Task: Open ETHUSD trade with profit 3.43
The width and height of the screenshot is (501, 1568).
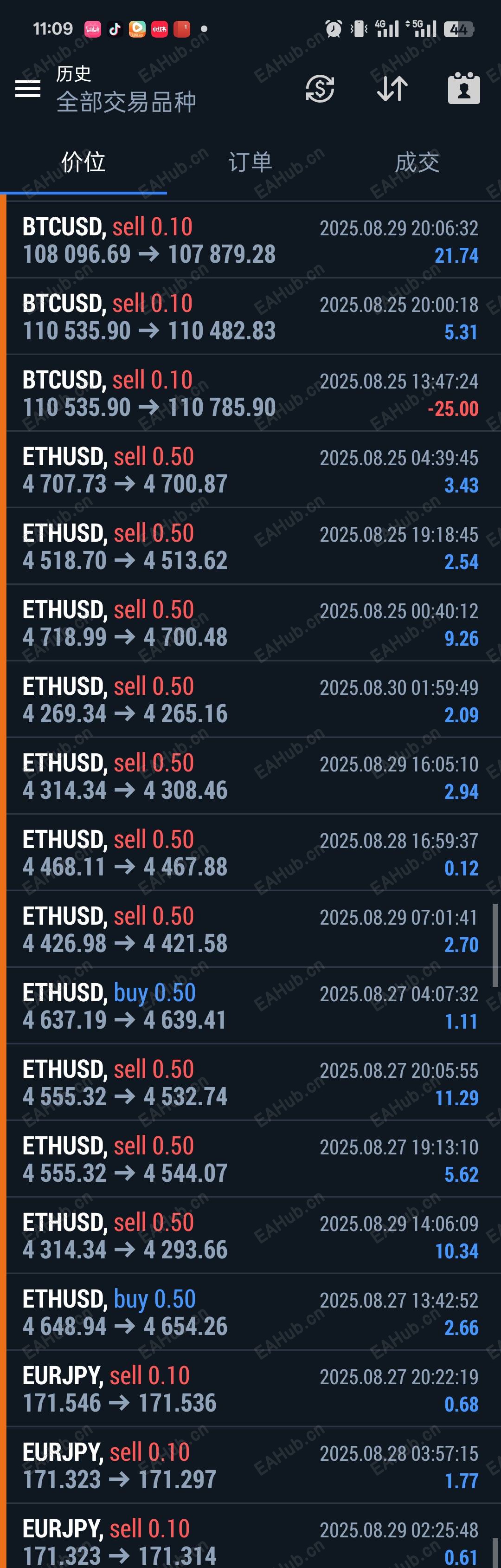Action: click(x=250, y=471)
